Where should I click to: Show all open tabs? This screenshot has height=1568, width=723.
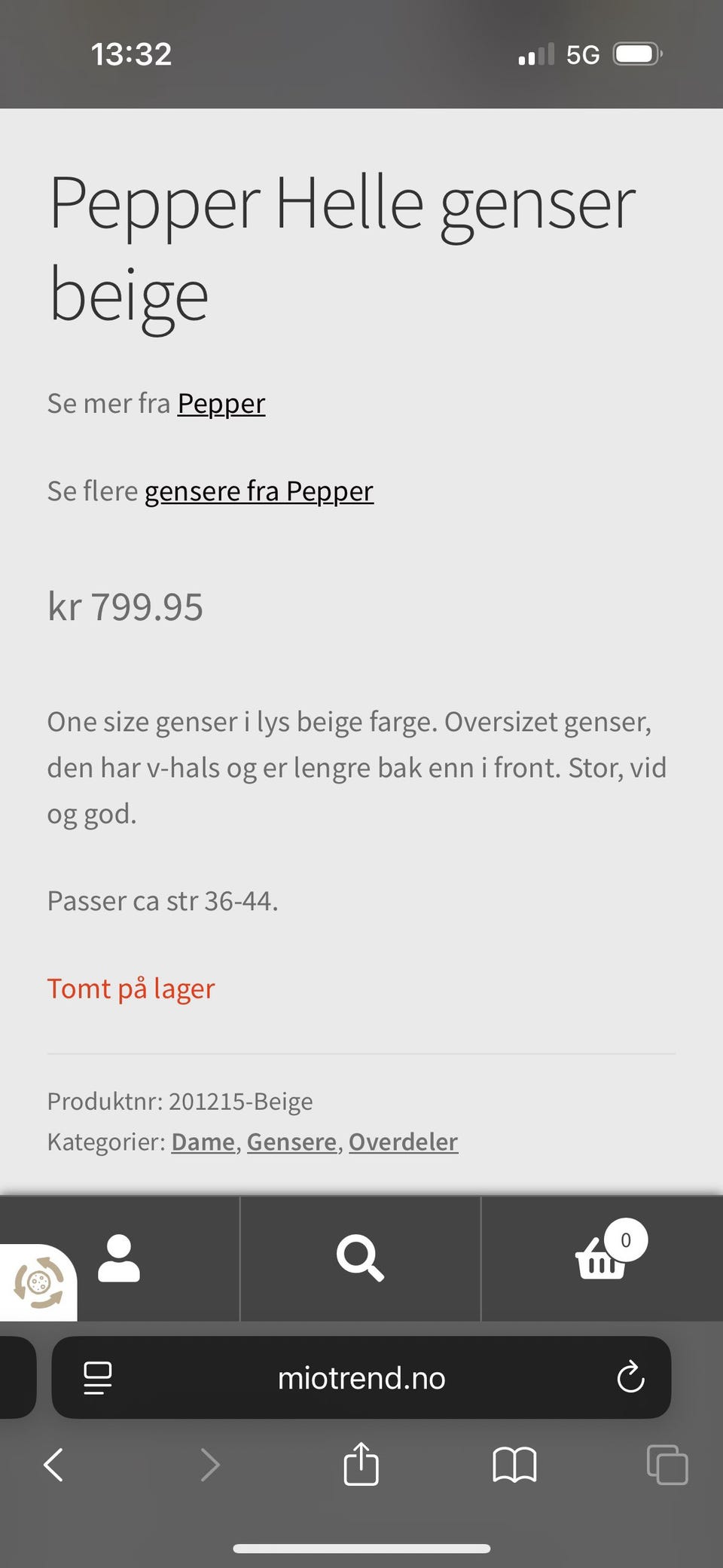[667, 1466]
